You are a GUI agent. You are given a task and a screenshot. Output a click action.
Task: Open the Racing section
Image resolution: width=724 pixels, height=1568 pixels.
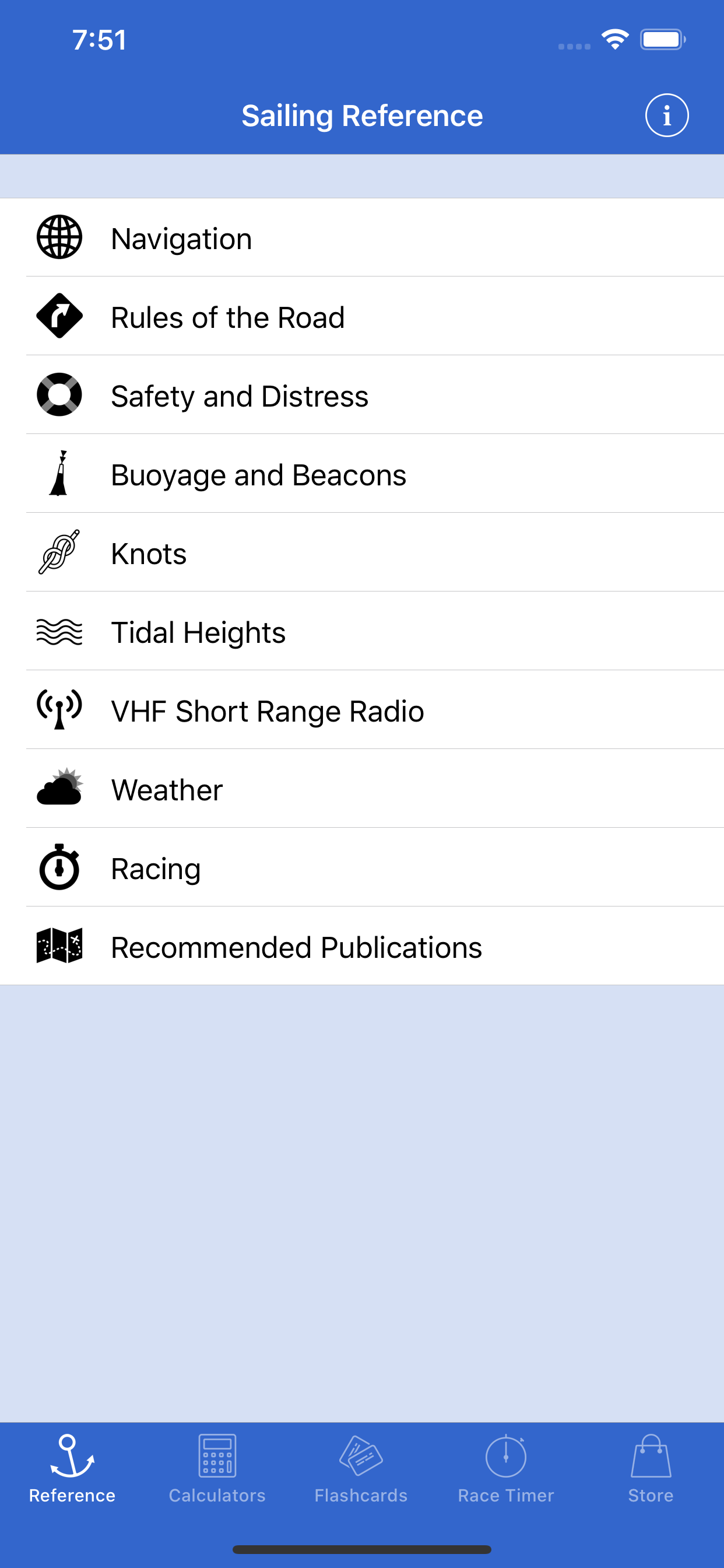click(x=362, y=867)
